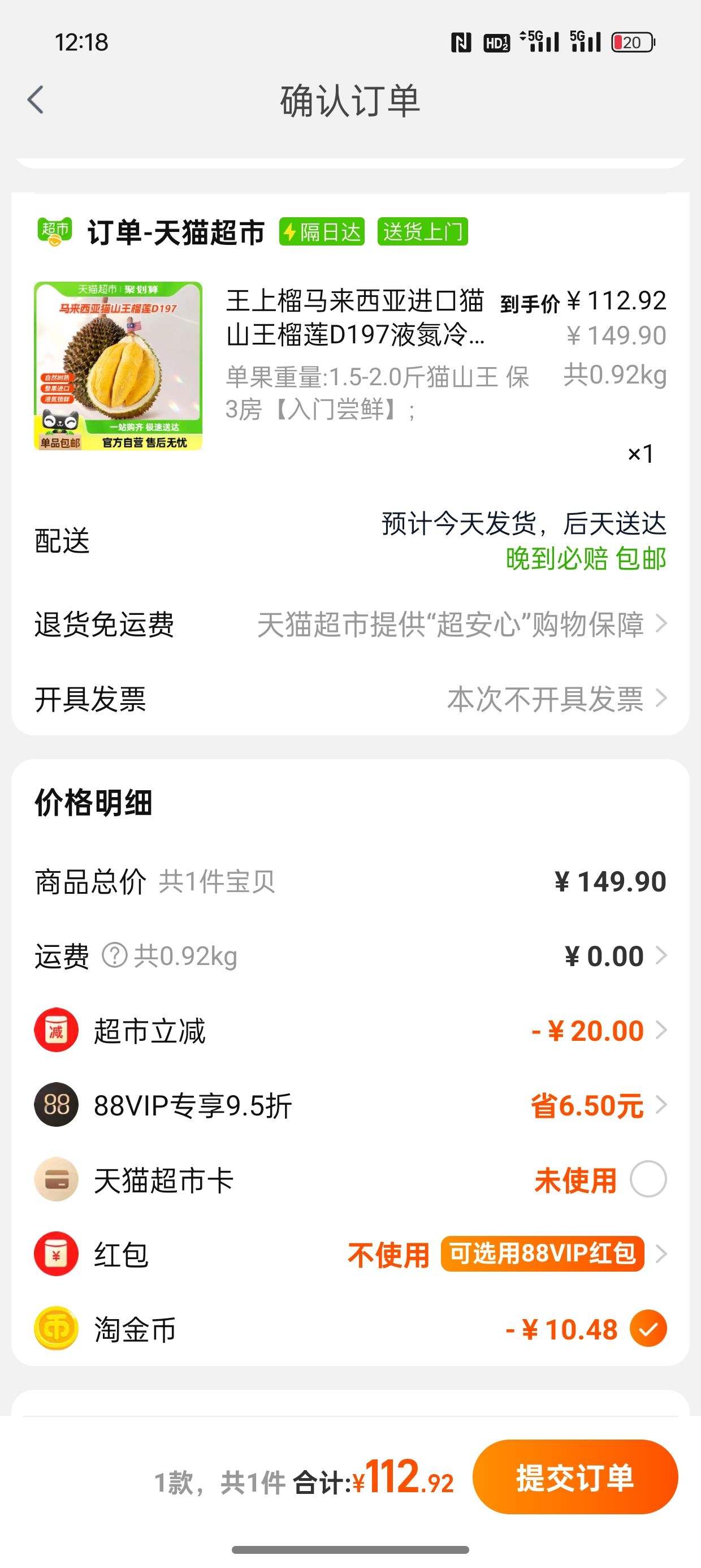Click the 送货上门 delivery badge
Viewport: 701px width, 1568px height.
tap(424, 232)
